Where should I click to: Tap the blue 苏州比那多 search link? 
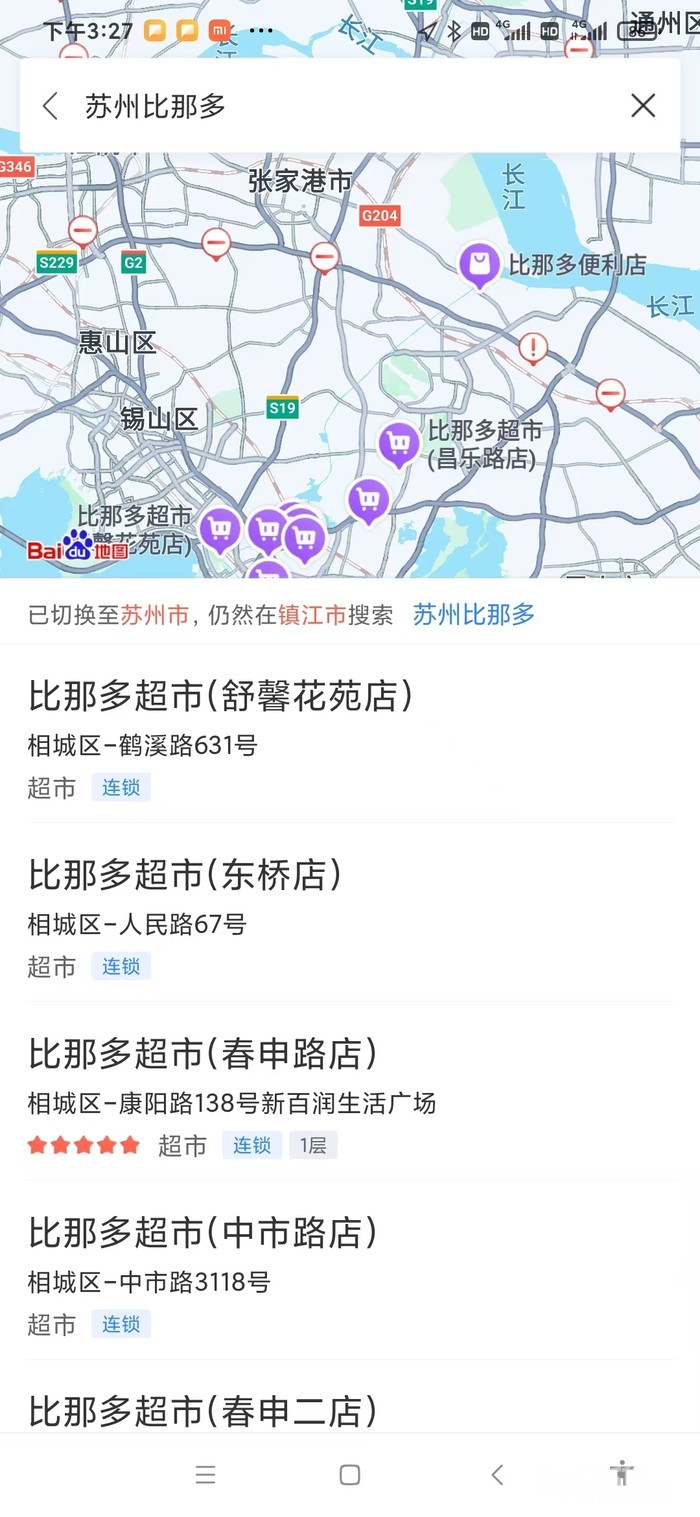point(474,614)
